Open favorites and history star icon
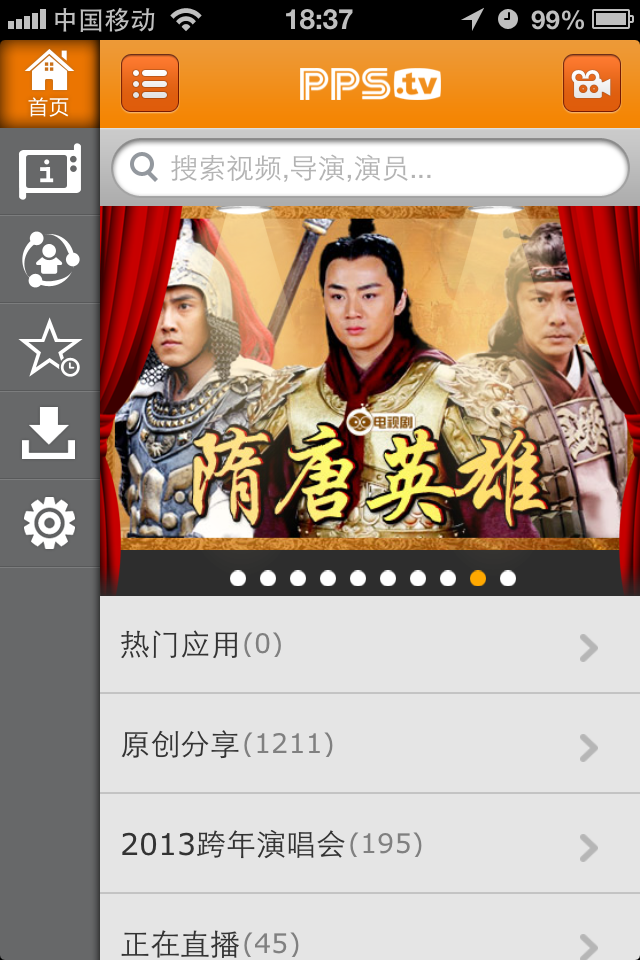Image resolution: width=640 pixels, height=960 pixels. tap(49, 348)
